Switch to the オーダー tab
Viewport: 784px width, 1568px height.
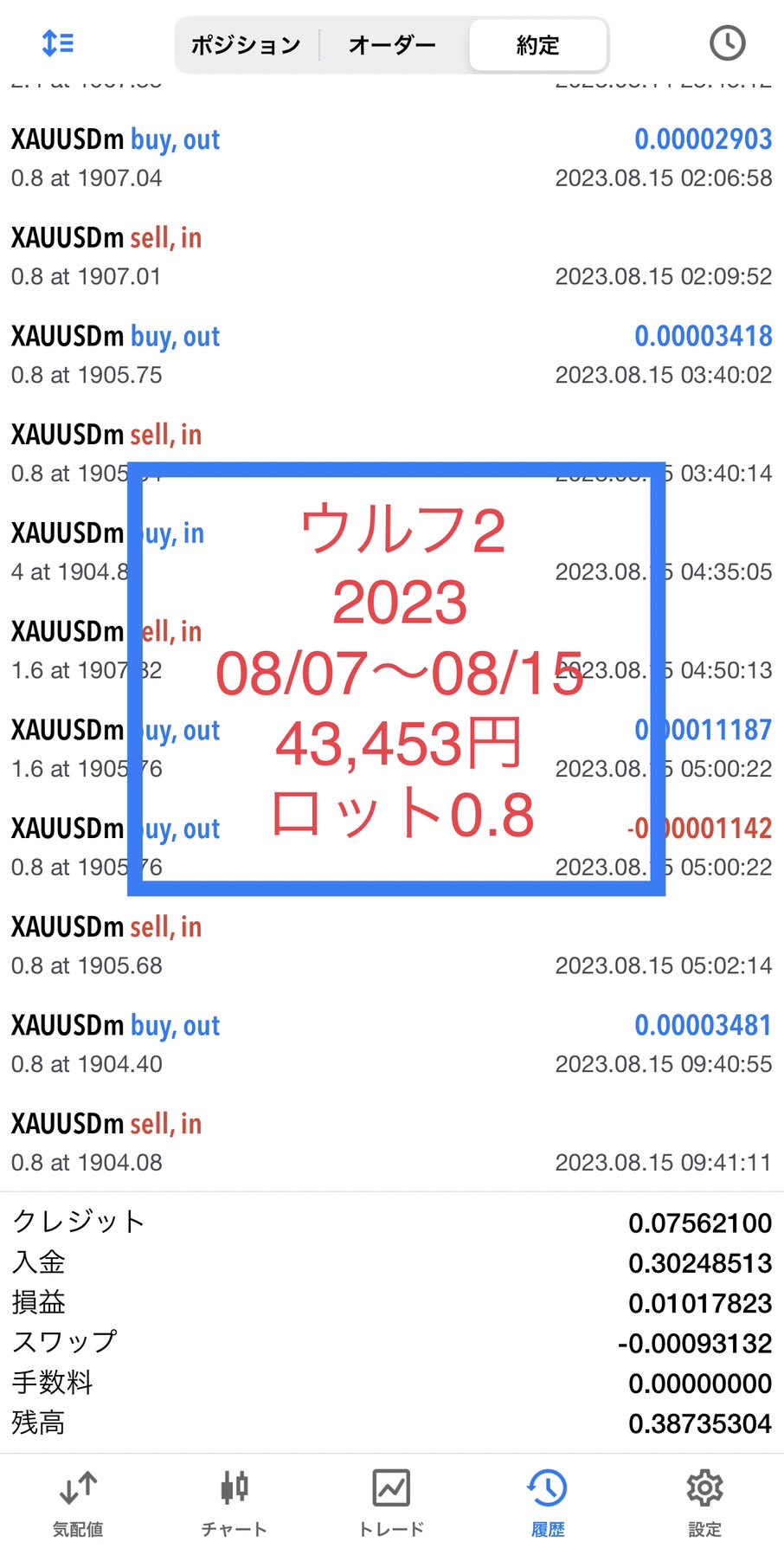click(x=392, y=45)
